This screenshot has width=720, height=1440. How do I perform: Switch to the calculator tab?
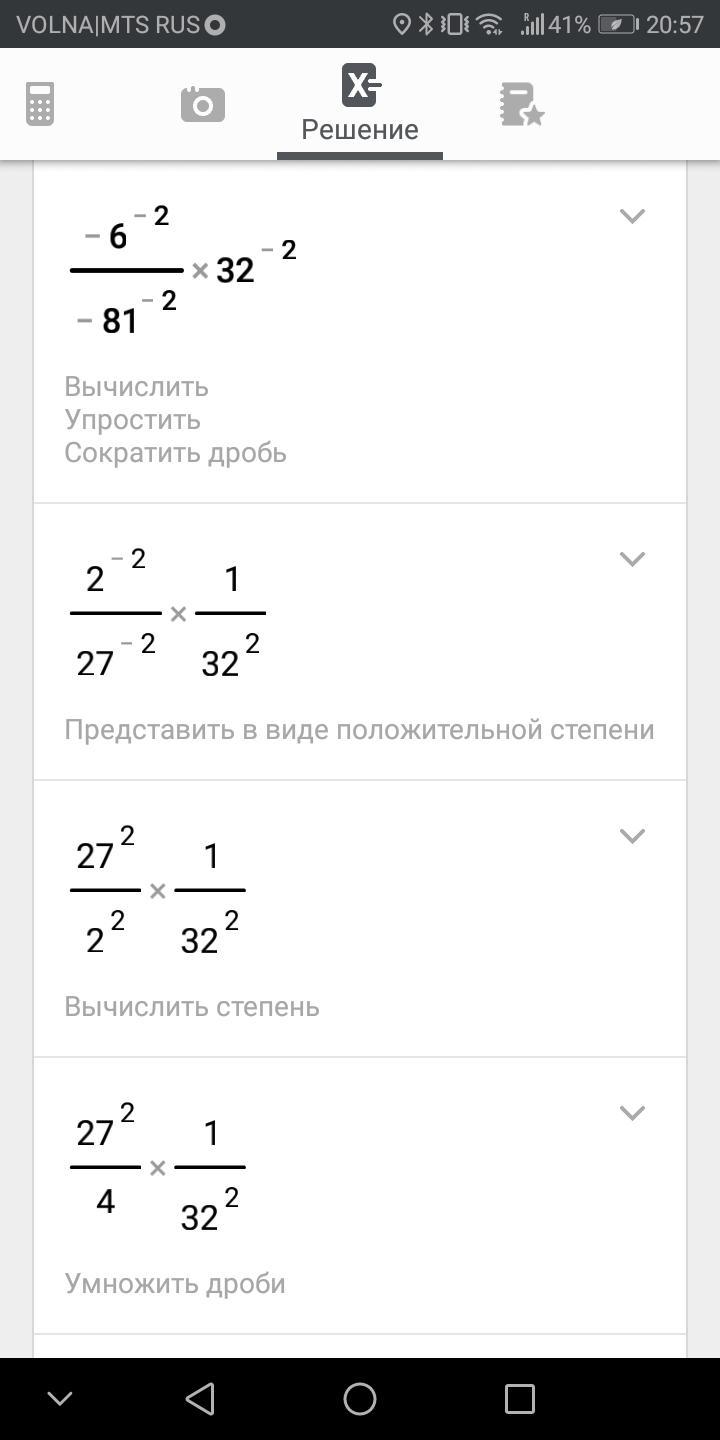coord(40,104)
